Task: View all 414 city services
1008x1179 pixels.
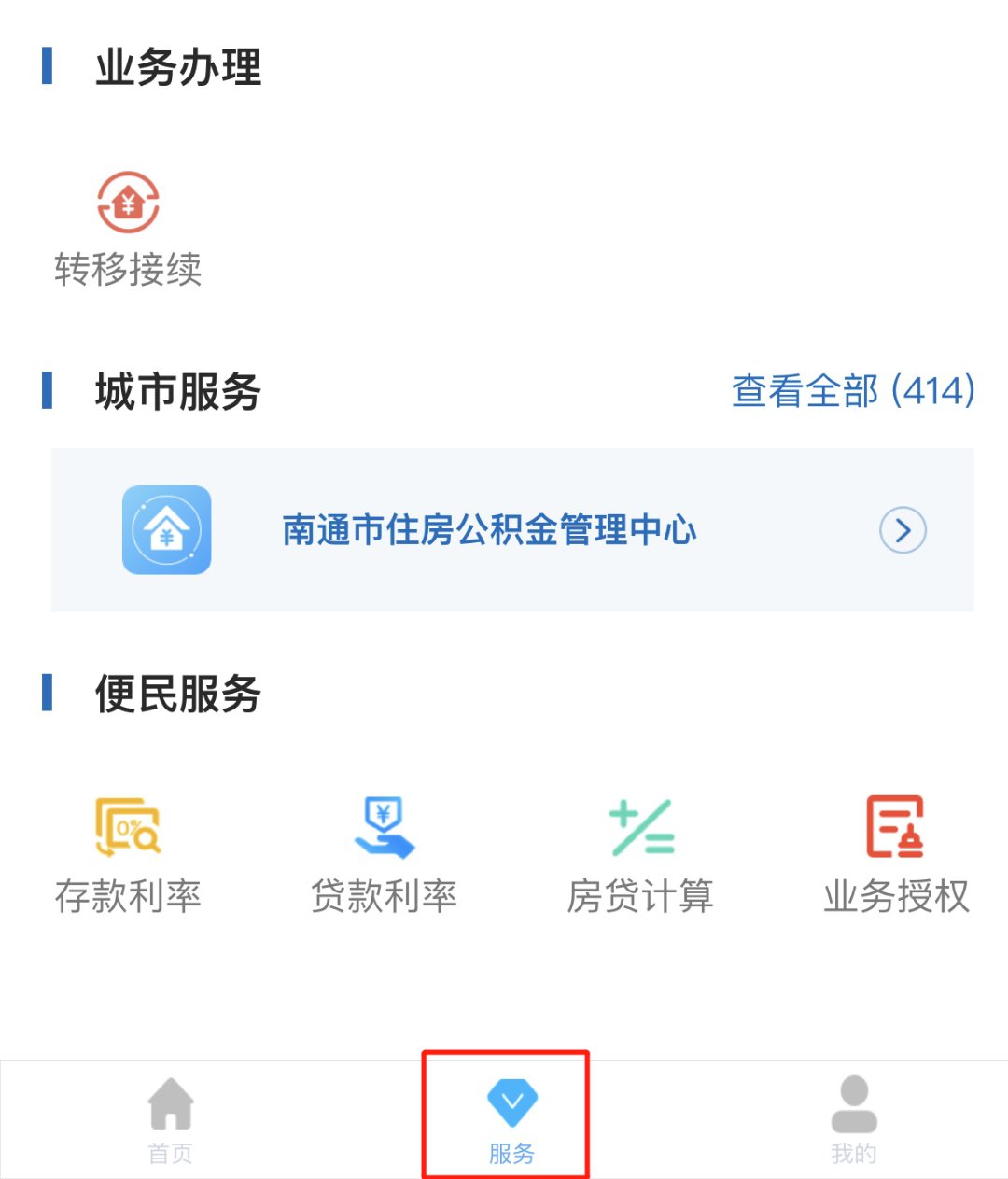Action: [853, 391]
